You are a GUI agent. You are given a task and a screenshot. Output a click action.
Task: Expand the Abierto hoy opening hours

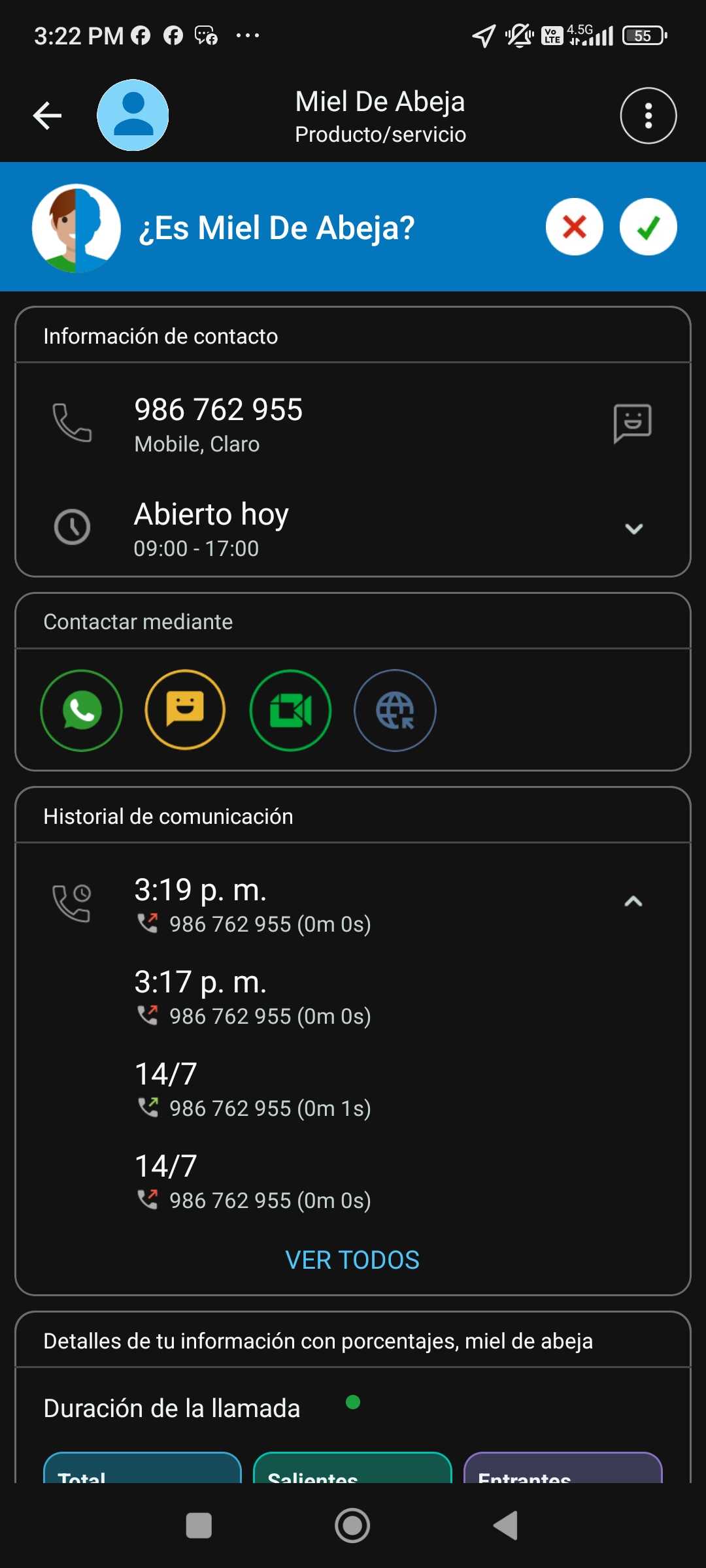pos(633,529)
